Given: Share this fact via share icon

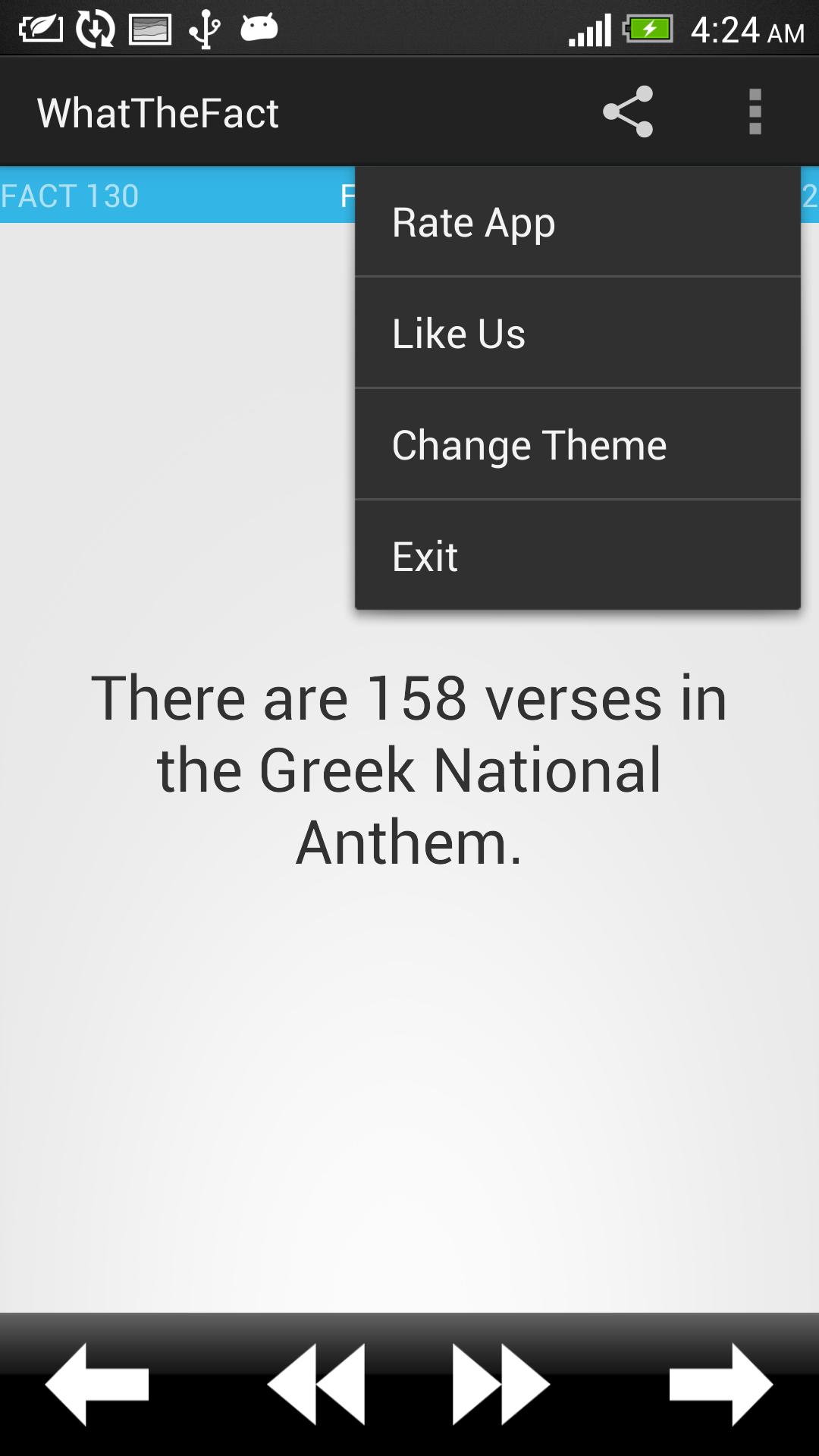Looking at the screenshot, I should point(628,111).
